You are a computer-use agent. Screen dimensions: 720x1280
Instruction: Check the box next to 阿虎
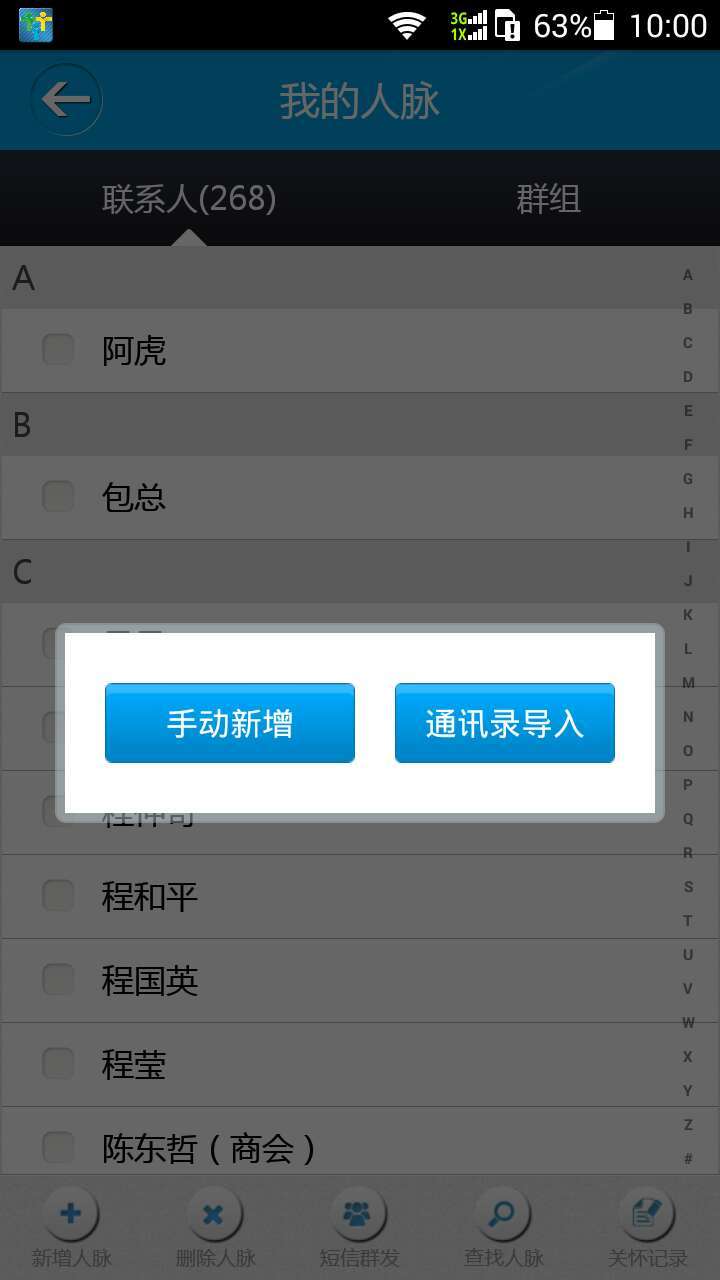click(x=58, y=350)
